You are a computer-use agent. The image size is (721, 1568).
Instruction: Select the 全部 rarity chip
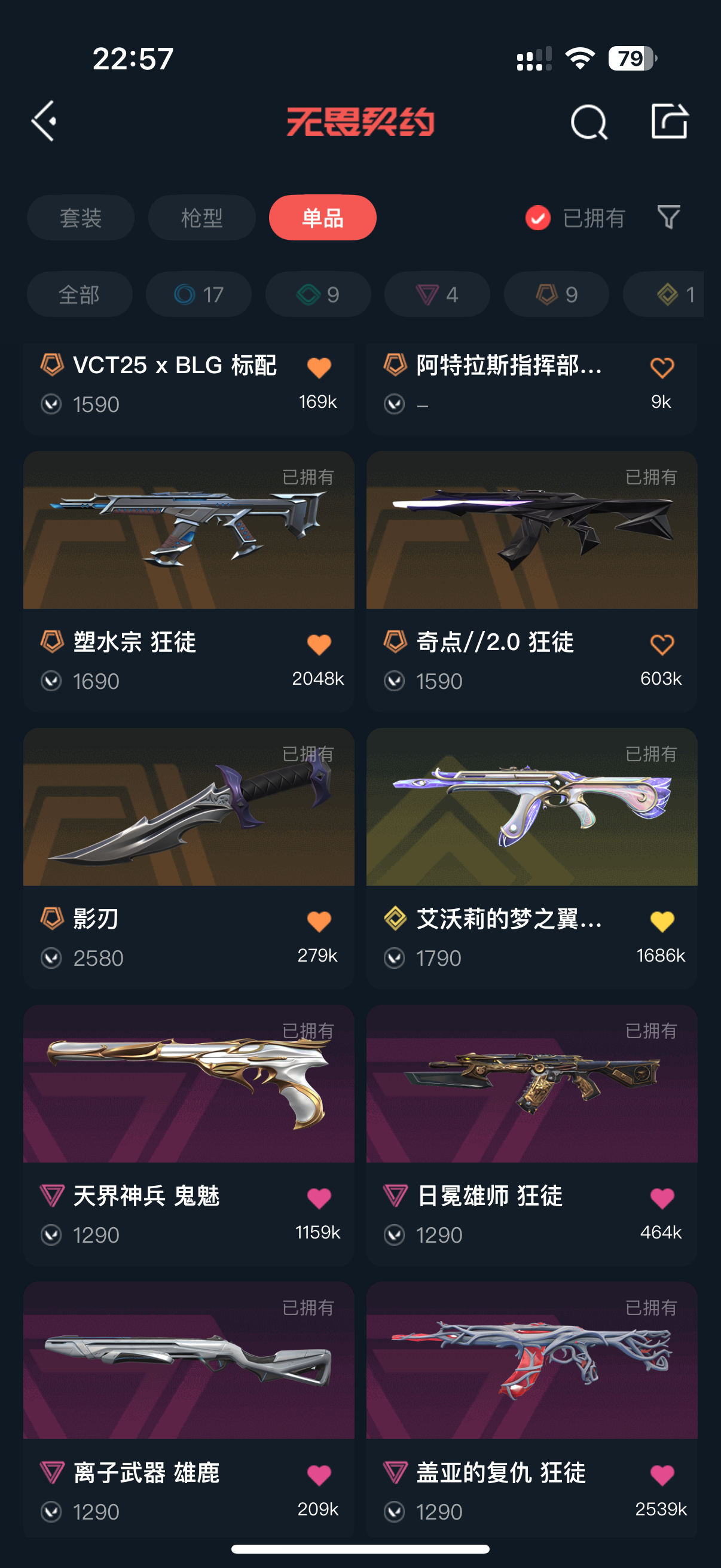pyautogui.click(x=79, y=295)
